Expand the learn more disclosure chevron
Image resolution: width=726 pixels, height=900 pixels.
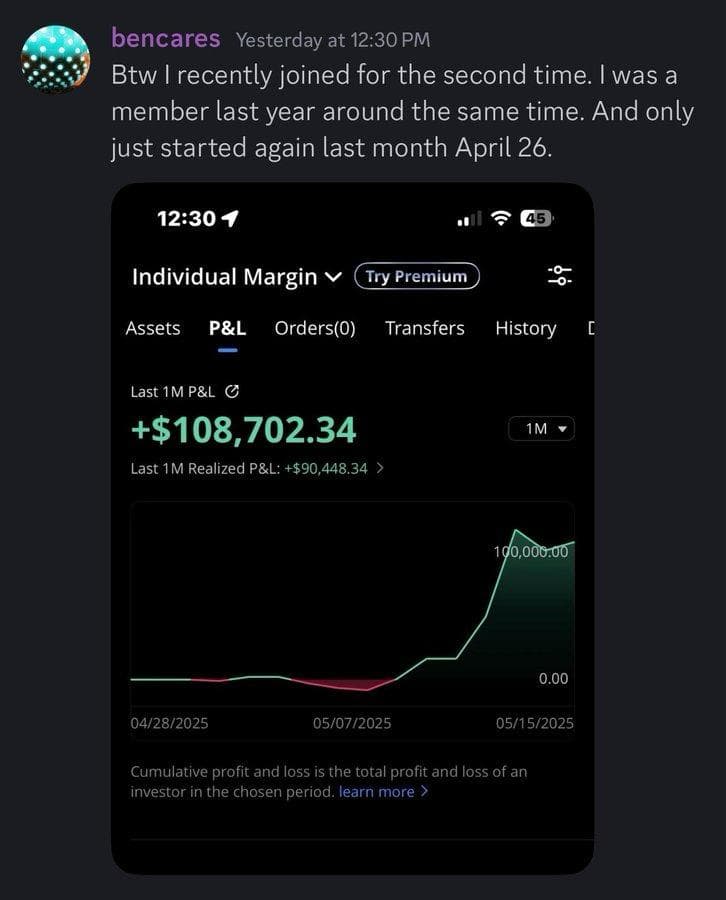(x=422, y=791)
